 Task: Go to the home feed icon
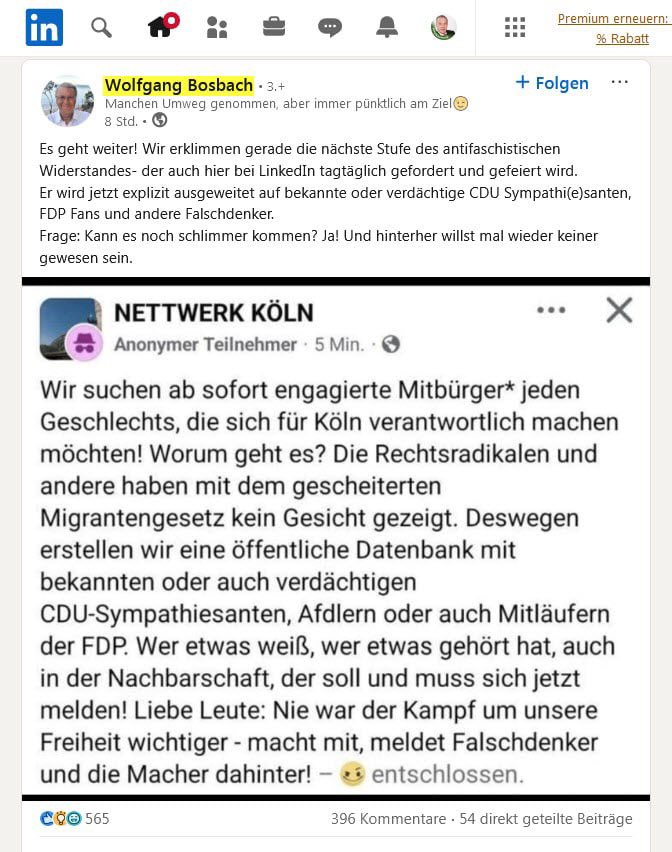[161, 26]
